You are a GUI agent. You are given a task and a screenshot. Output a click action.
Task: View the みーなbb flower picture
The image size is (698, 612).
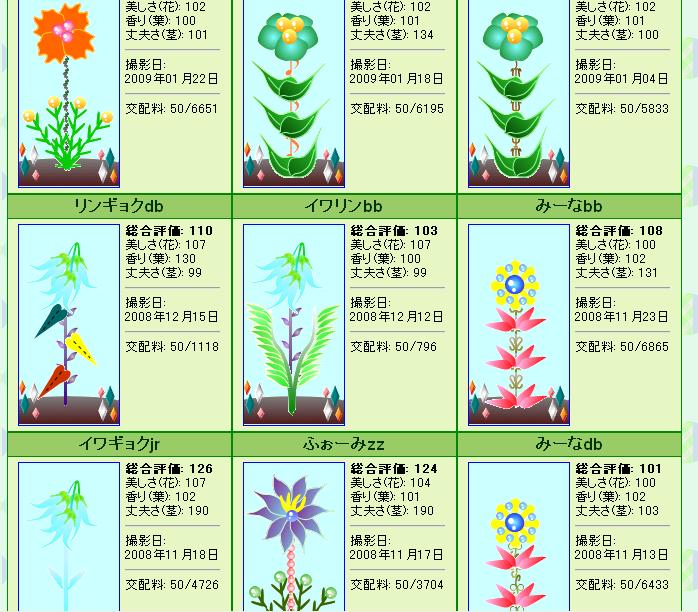tap(518, 325)
